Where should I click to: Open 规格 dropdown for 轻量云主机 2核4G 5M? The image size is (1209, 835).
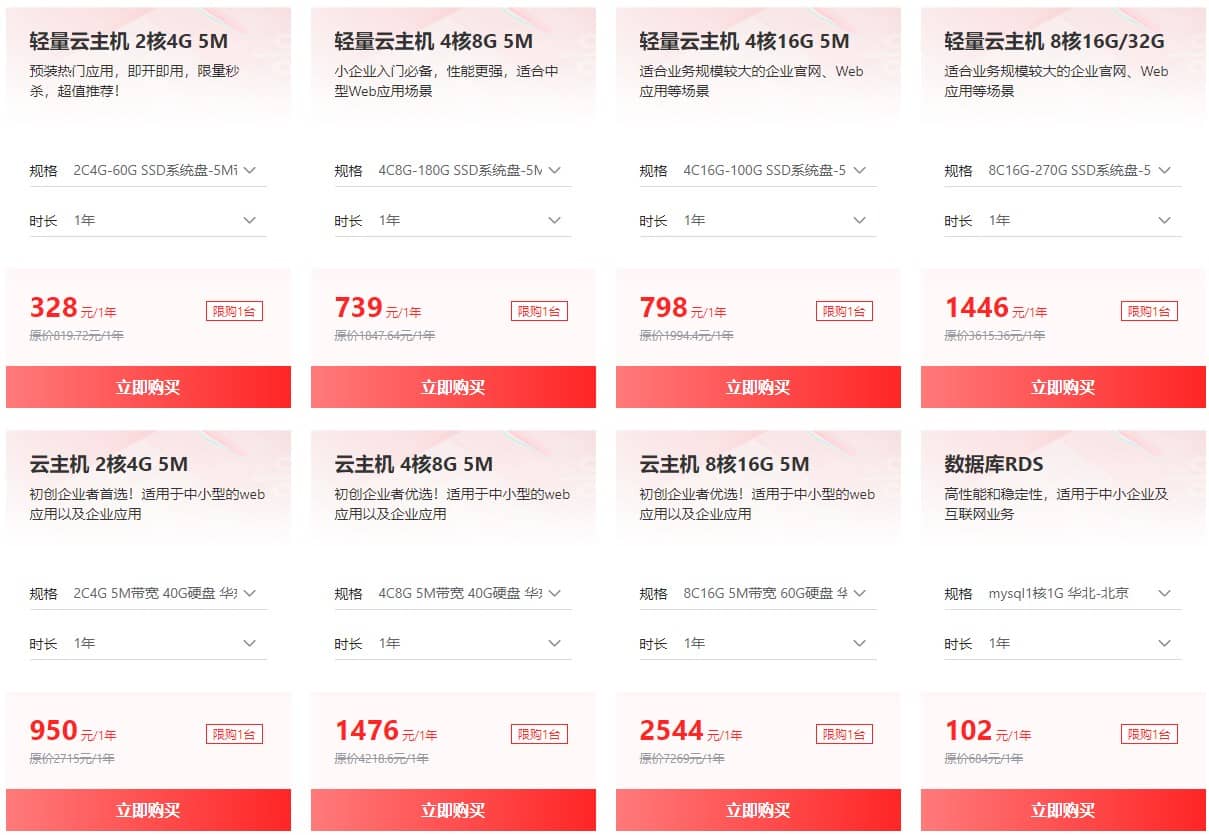(165, 170)
